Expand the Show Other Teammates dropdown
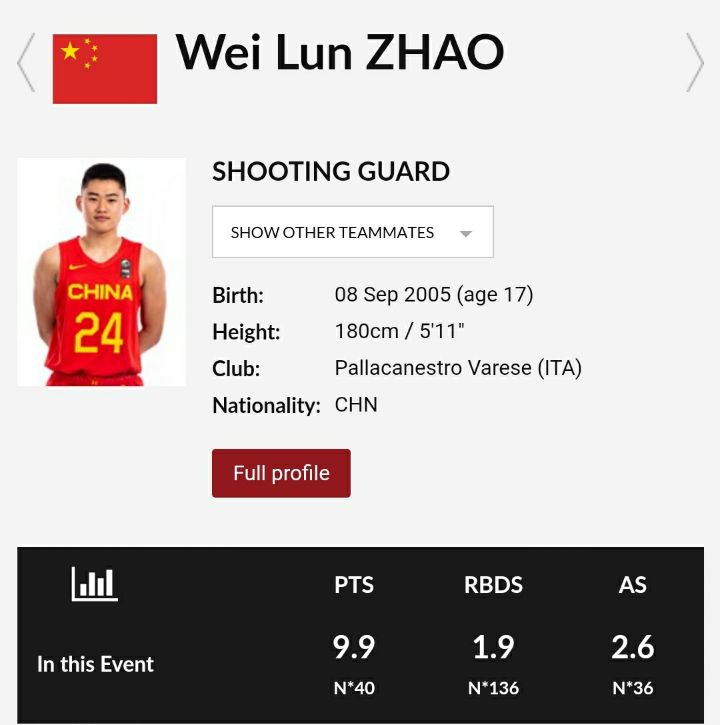Viewport: 720px width, 725px height. click(x=352, y=232)
